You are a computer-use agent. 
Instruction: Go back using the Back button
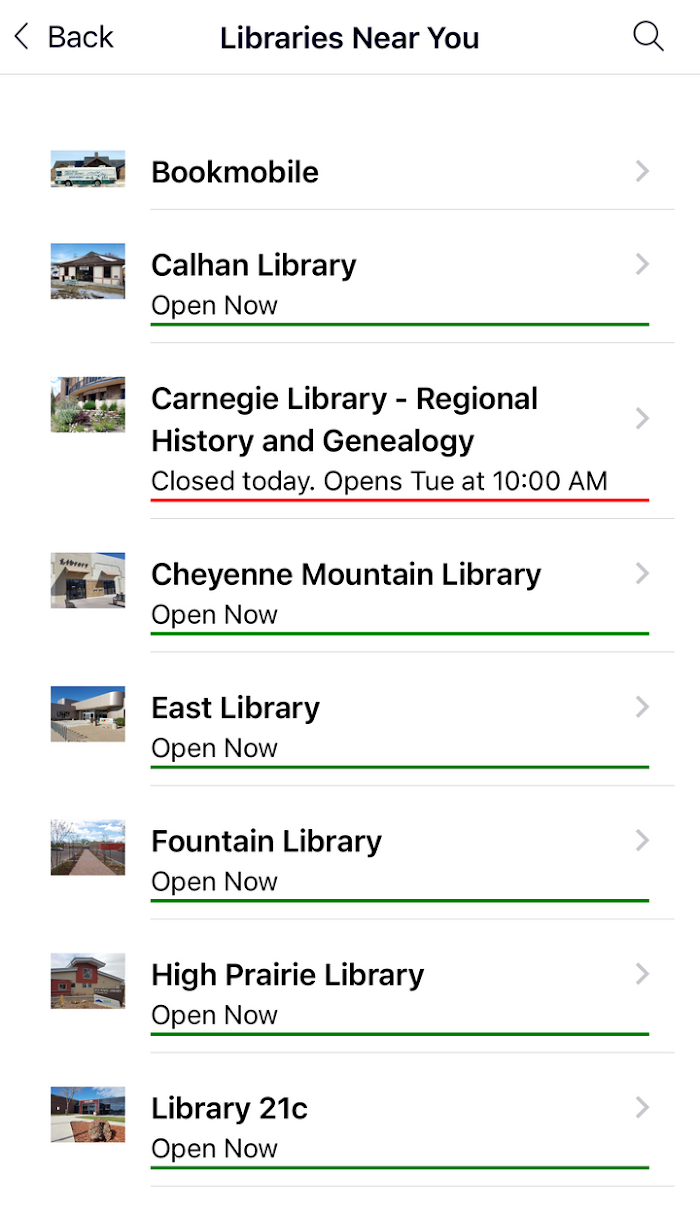(62, 37)
